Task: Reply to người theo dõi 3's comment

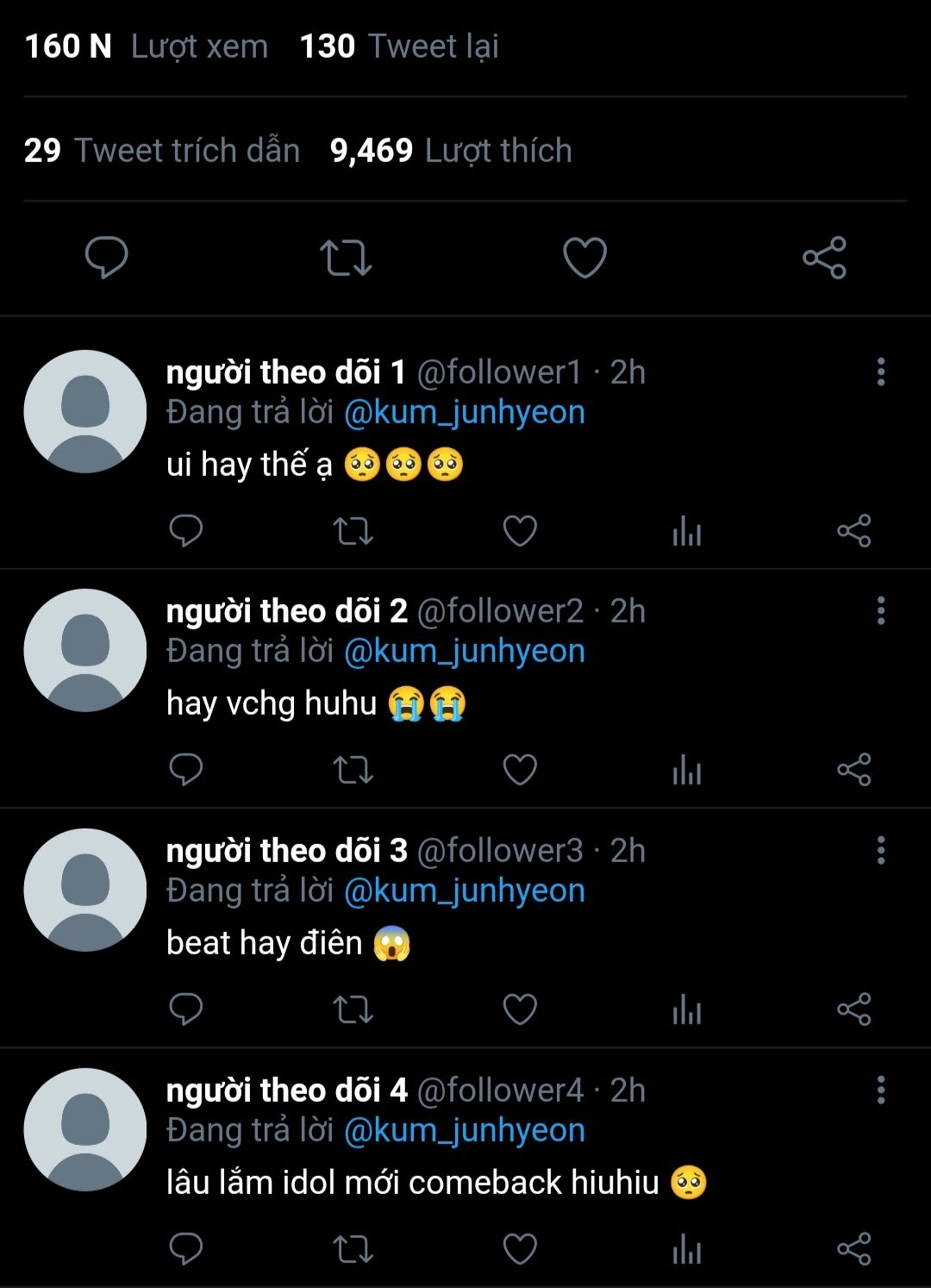Action: [185, 1009]
